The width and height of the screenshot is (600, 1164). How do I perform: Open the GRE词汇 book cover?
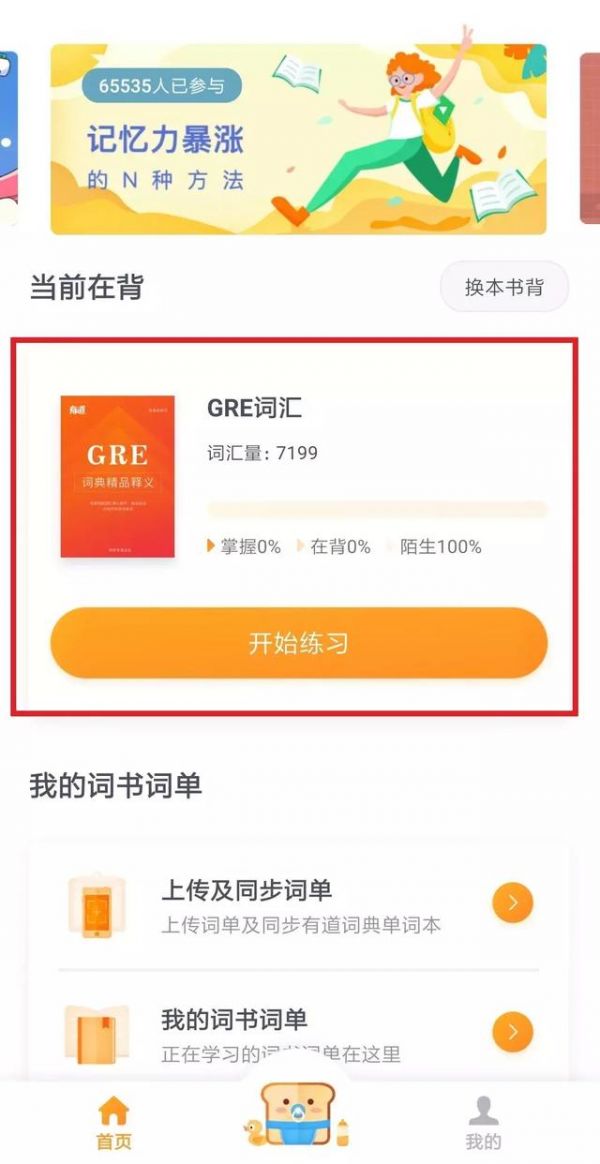point(117,476)
